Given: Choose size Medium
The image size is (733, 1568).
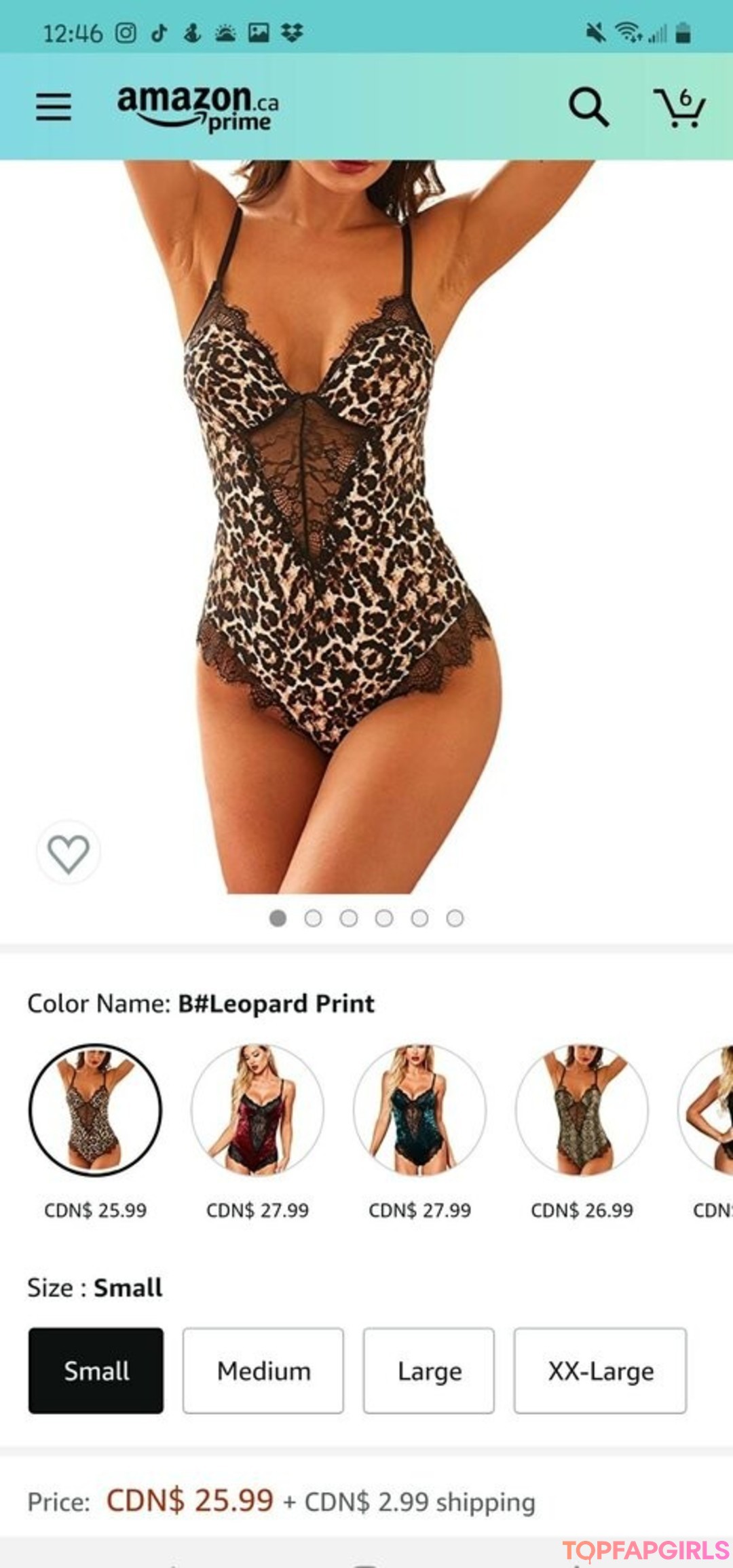Looking at the screenshot, I should click(x=263, y=1371).
